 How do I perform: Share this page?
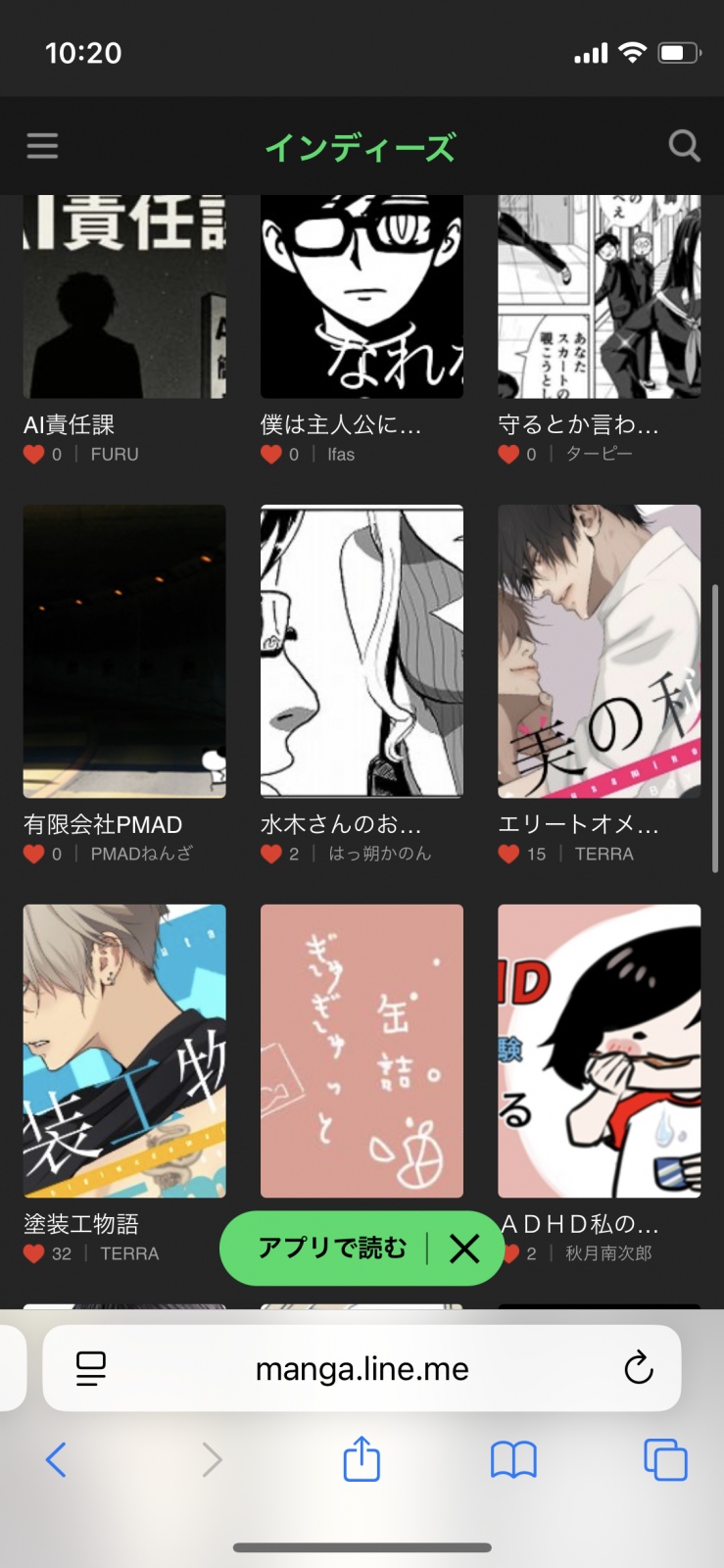362,1458
